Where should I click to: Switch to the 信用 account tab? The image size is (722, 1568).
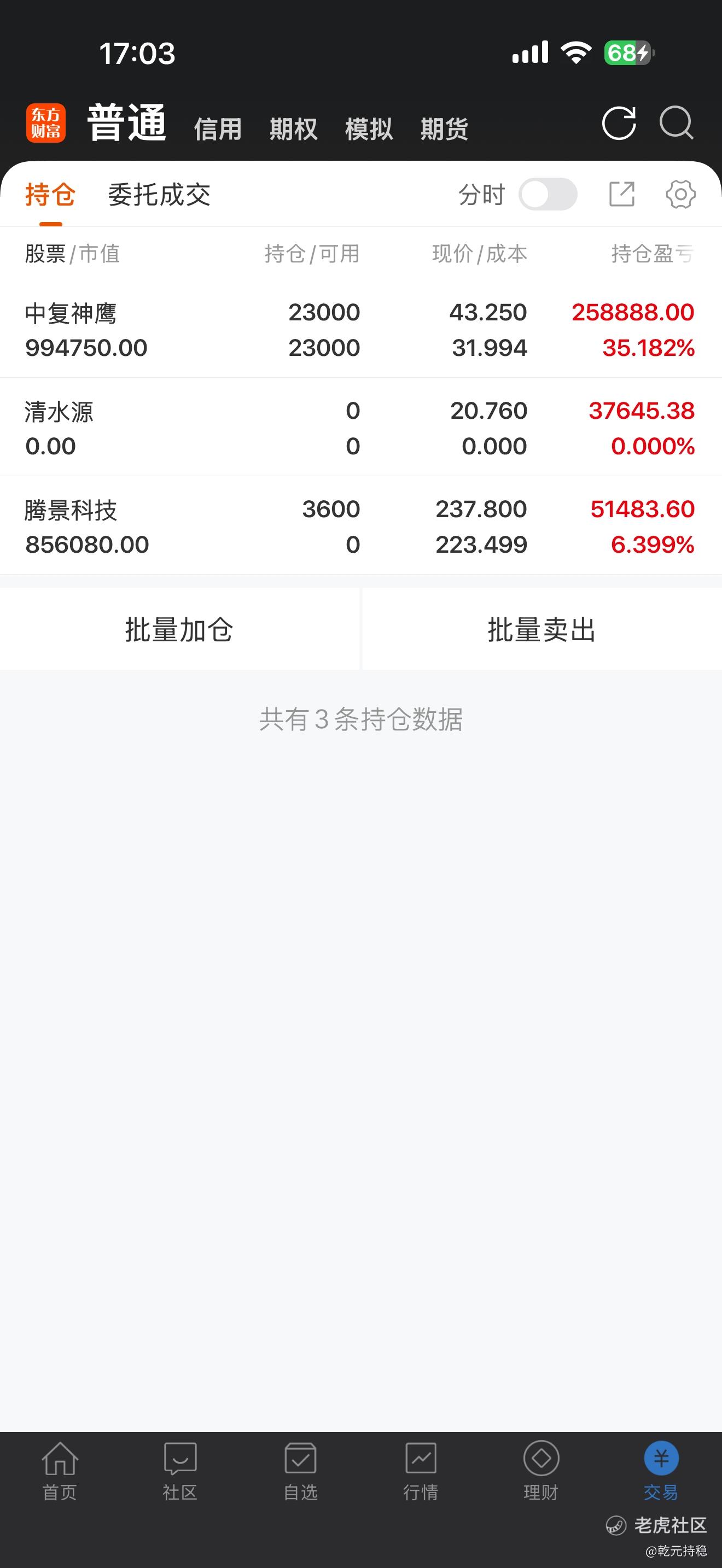coord(218,129)
